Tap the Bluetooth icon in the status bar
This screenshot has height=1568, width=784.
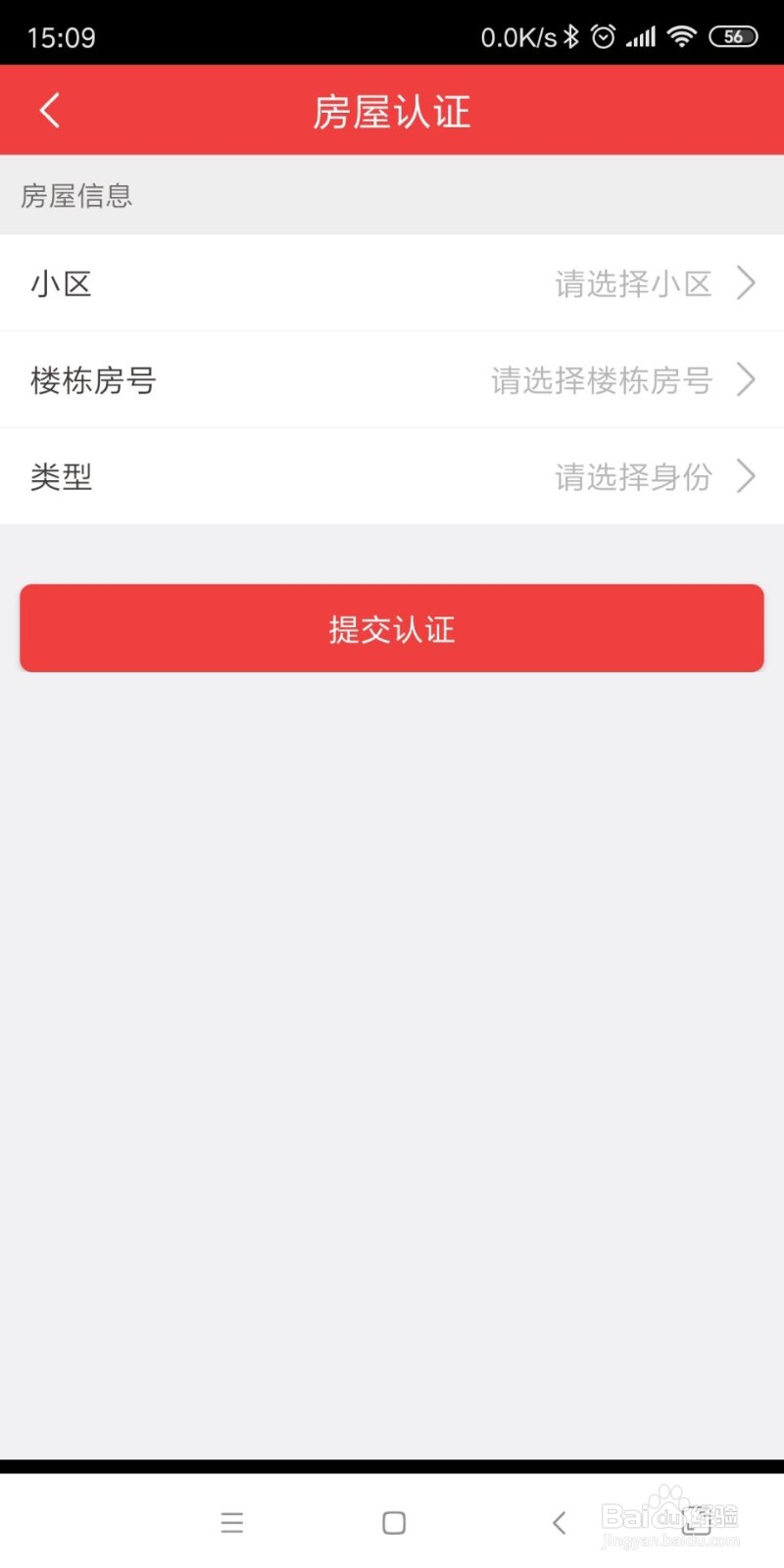573,35
